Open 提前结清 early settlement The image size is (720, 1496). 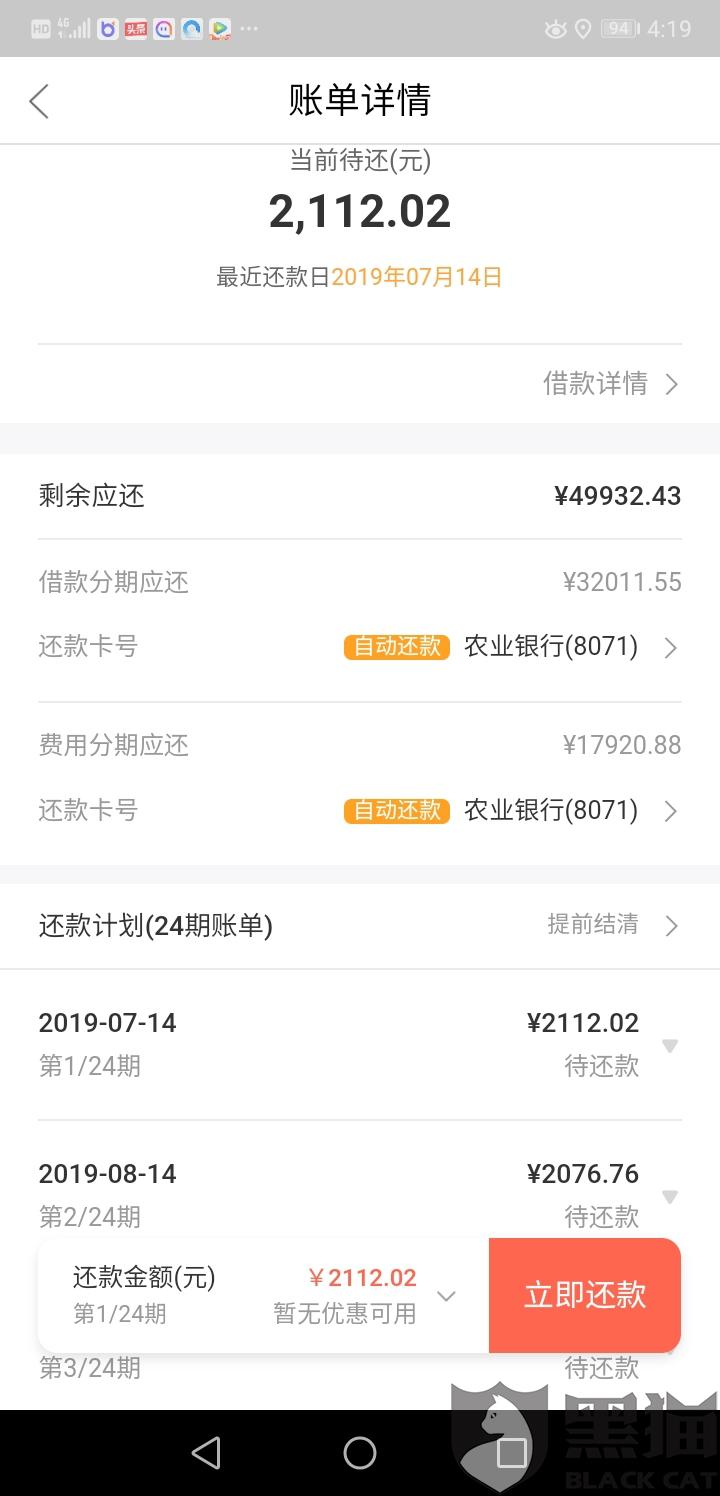(x=612, y=925)
